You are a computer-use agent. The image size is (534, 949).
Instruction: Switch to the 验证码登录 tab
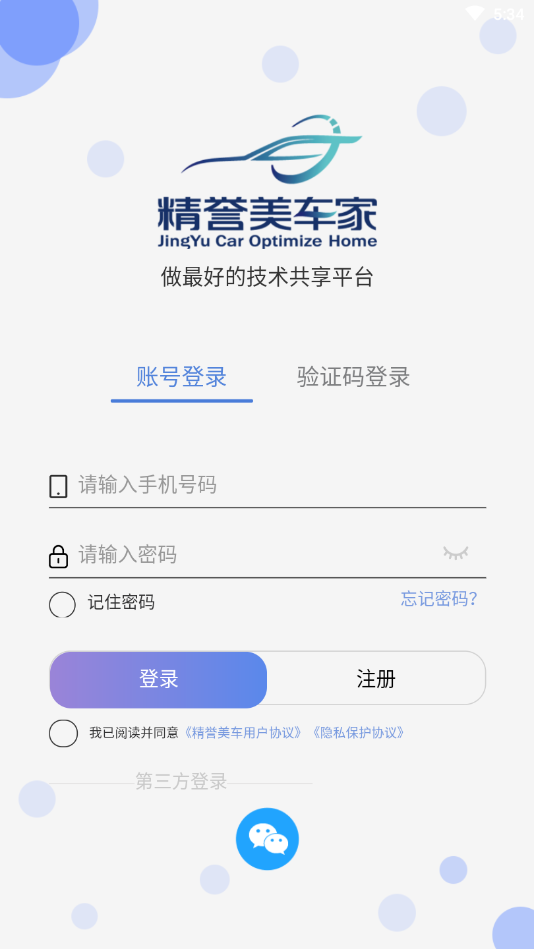pyautogui.click(x=354, y=377)
